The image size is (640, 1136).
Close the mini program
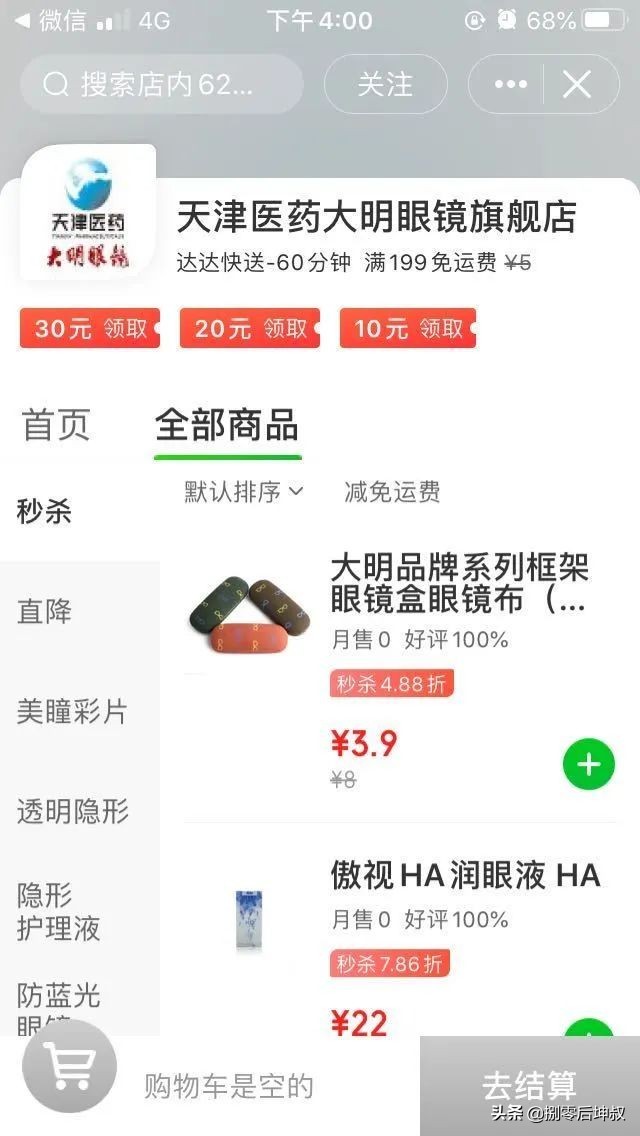point(577,85)
